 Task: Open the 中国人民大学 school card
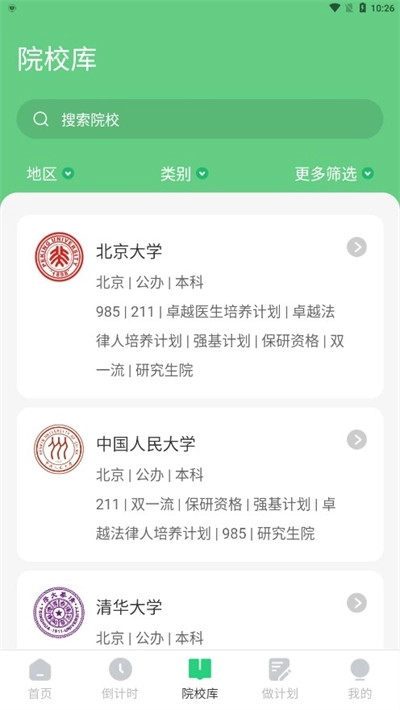200,485
